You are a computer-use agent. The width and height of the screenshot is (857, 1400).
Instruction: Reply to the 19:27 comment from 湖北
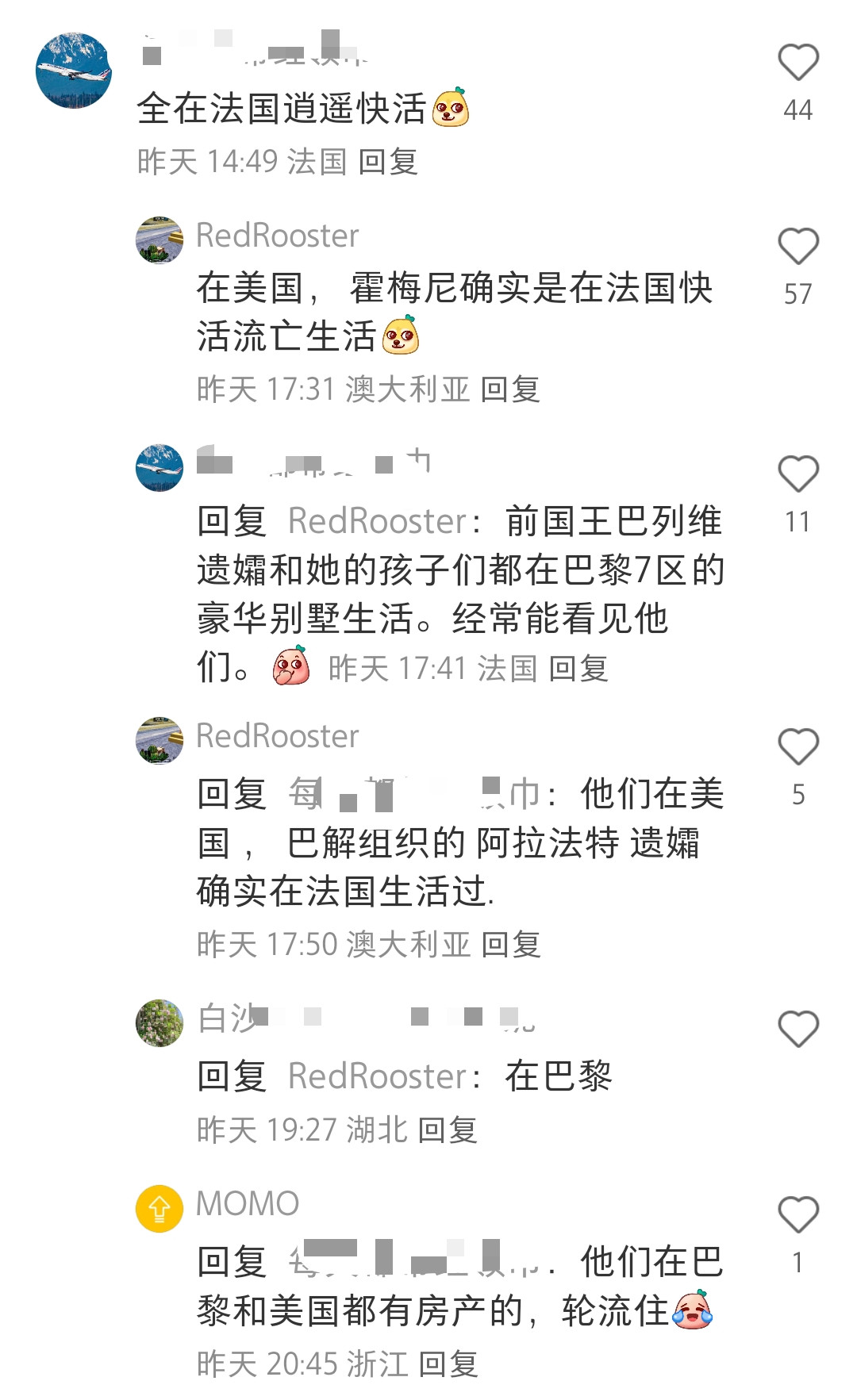tap(448, 1130)
